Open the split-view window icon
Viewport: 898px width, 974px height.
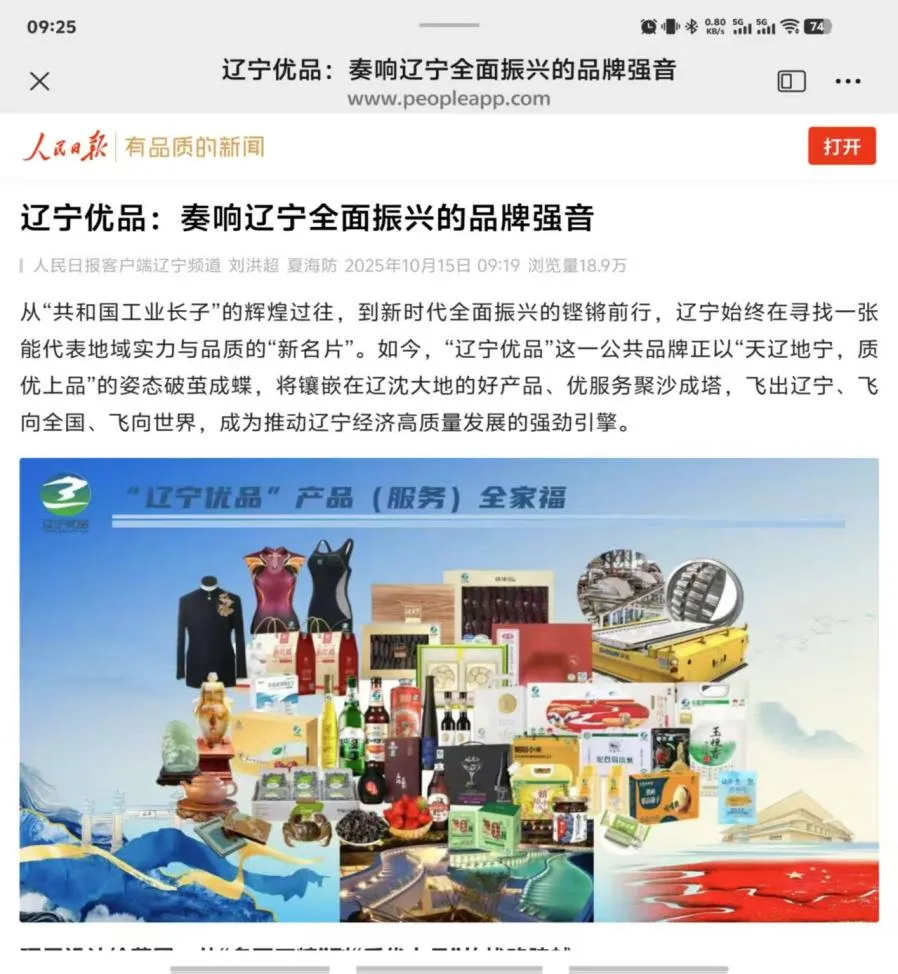coord(791,81)
